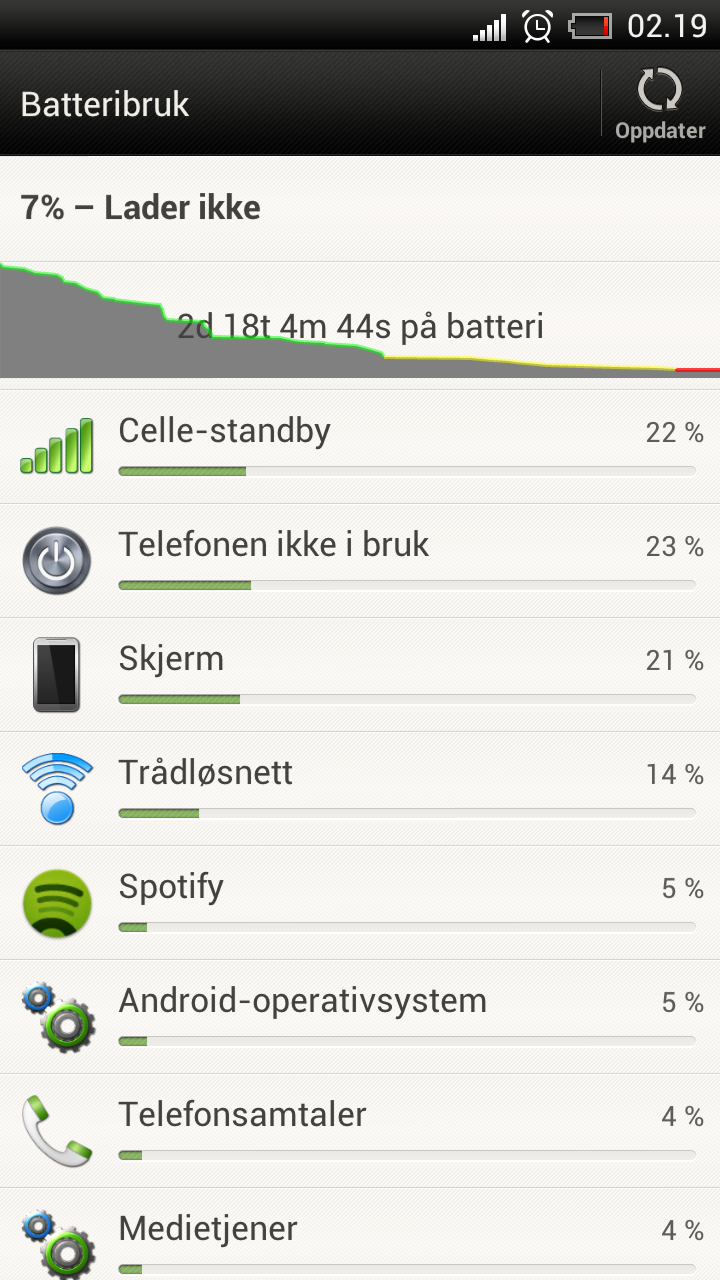The image size is (720, 1280).
Task: View Android-operativsystem usage details
Action: 360,1017
